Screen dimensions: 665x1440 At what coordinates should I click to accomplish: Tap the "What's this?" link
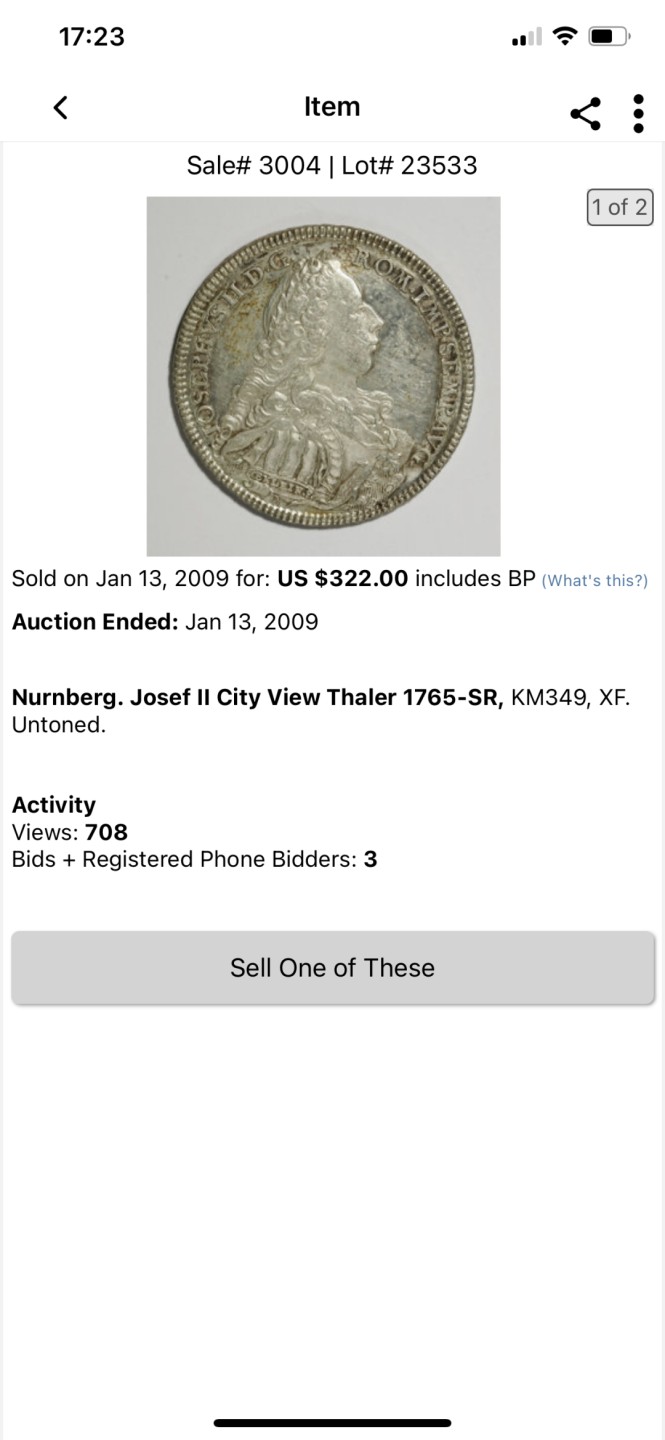595,581
